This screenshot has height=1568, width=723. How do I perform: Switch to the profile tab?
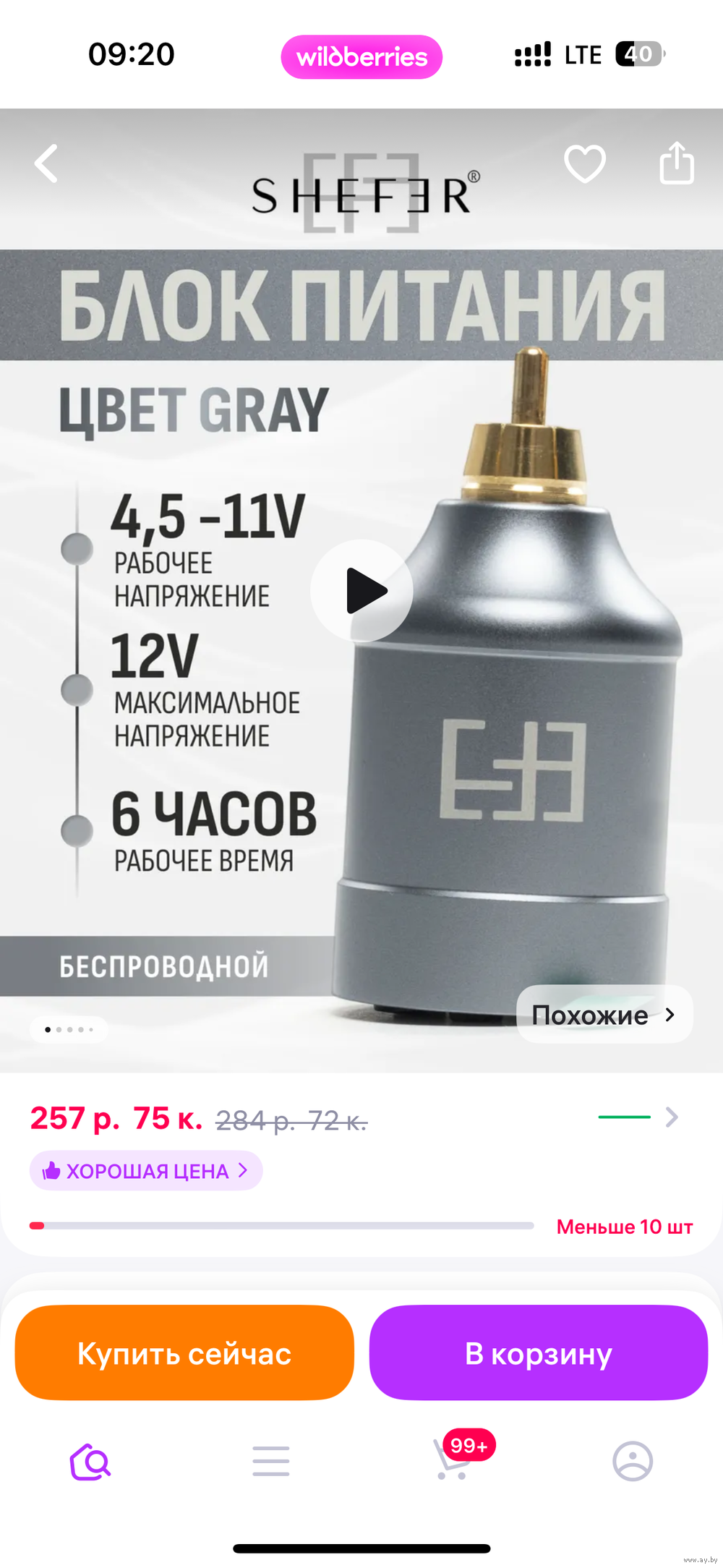coord(633,1462)
